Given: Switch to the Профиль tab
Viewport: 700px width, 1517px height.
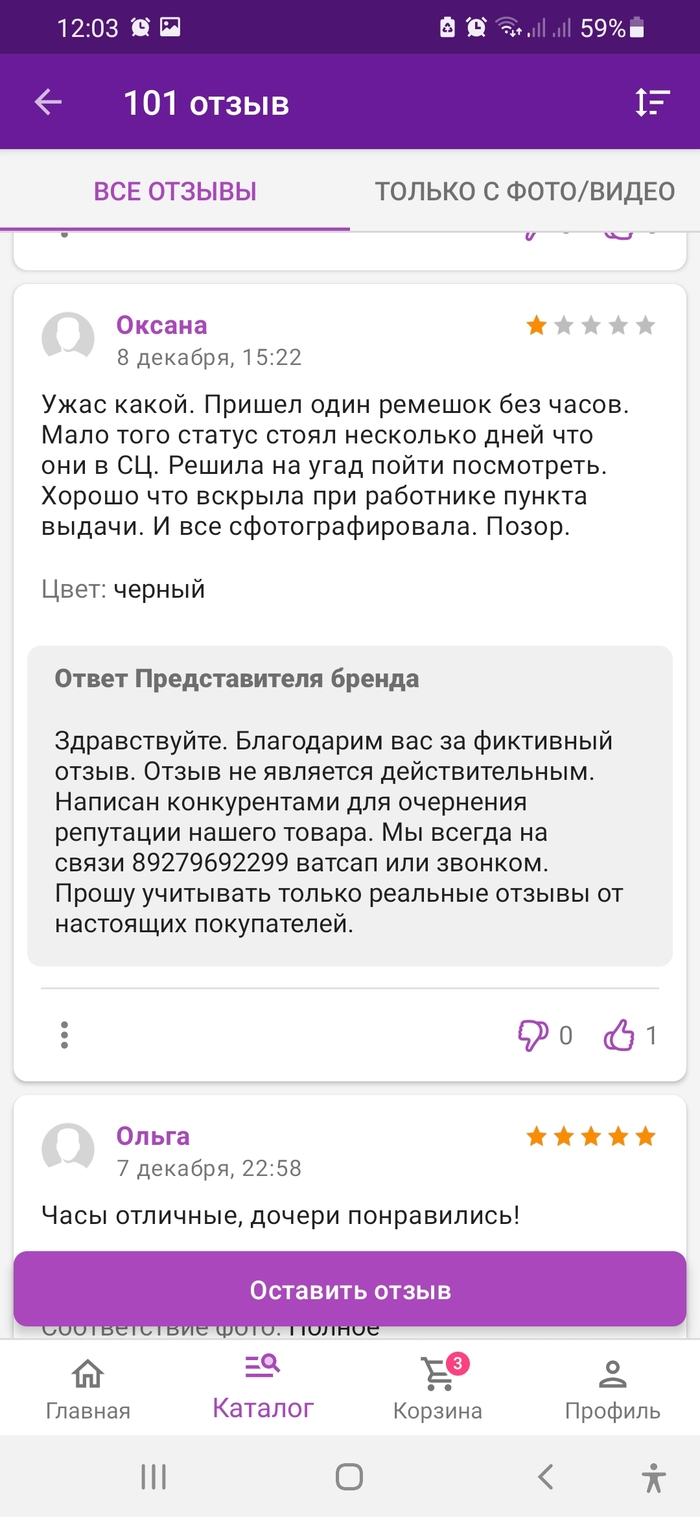Looking at the screenshot, I should pos(612,1388).
